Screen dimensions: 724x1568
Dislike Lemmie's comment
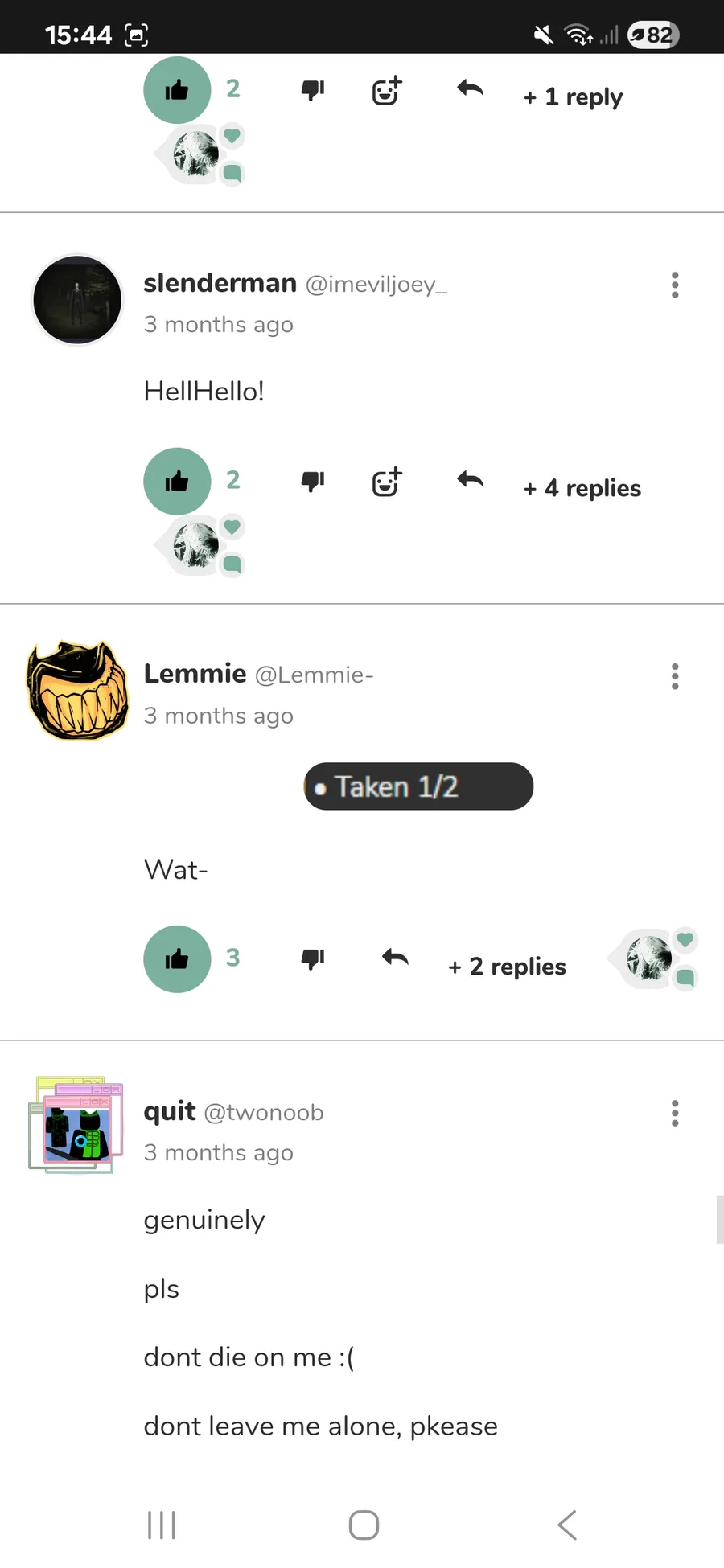(313, 959)
